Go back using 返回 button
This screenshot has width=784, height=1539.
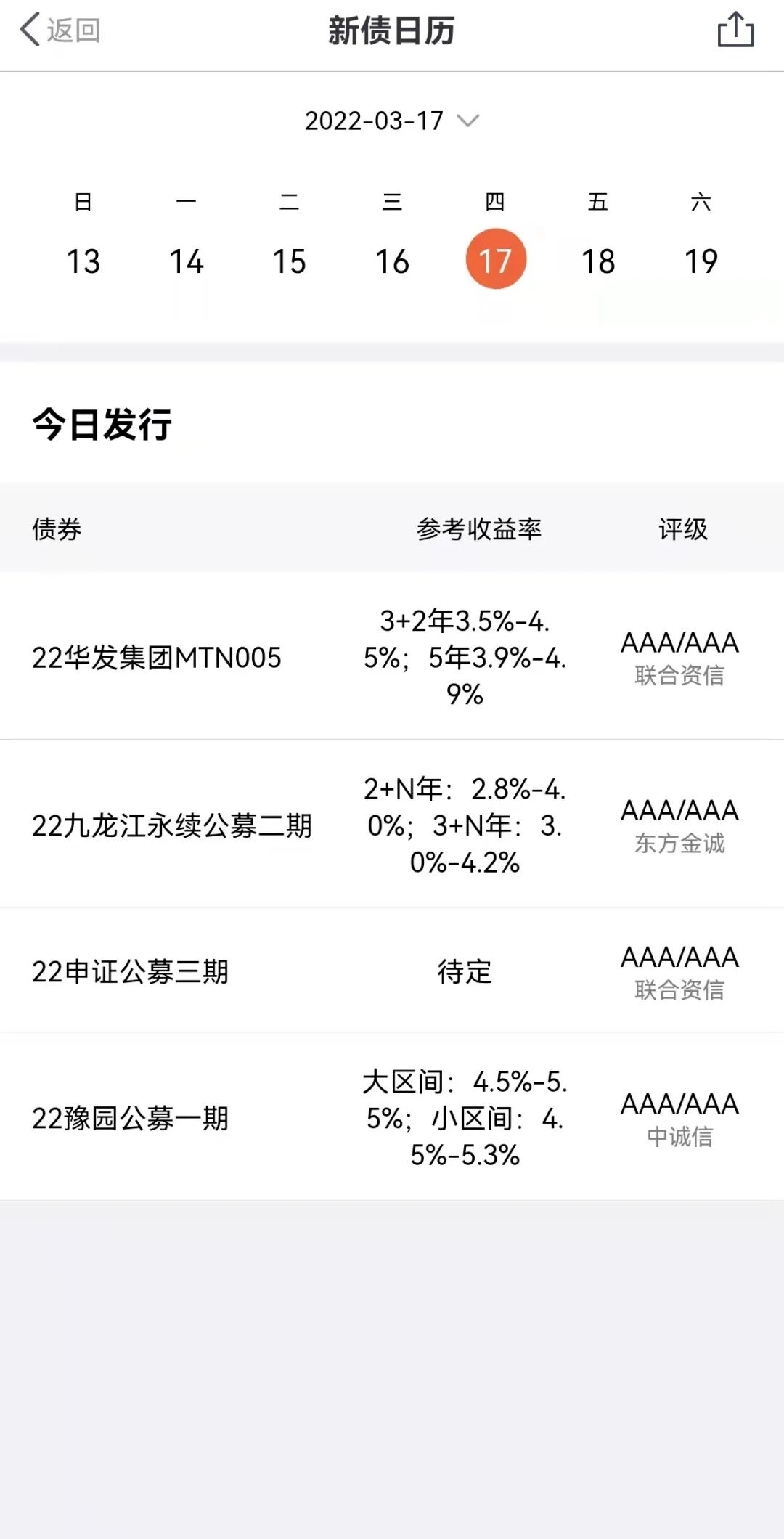tap(60, 30)
